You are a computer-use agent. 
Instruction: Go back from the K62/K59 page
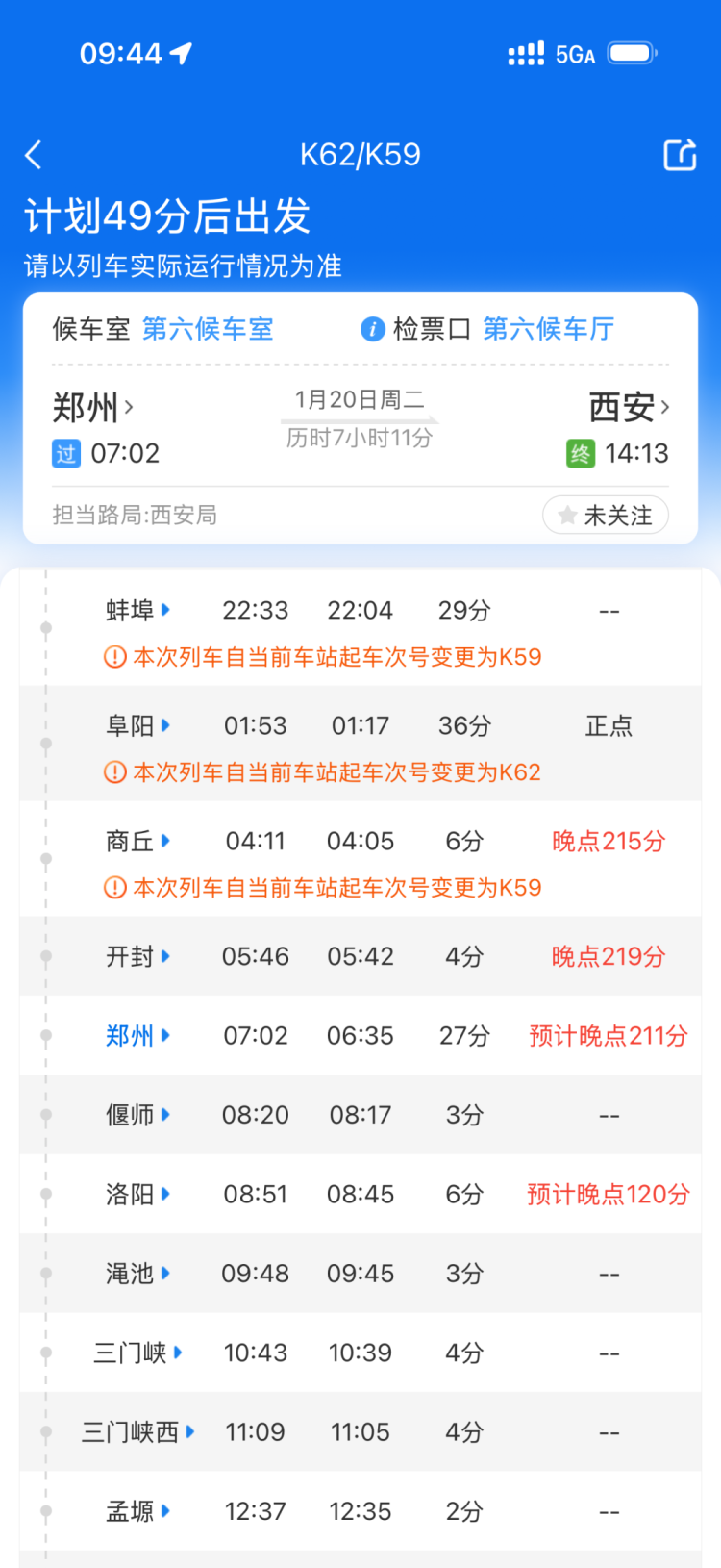pyautogui.click(x=35, y=155)
